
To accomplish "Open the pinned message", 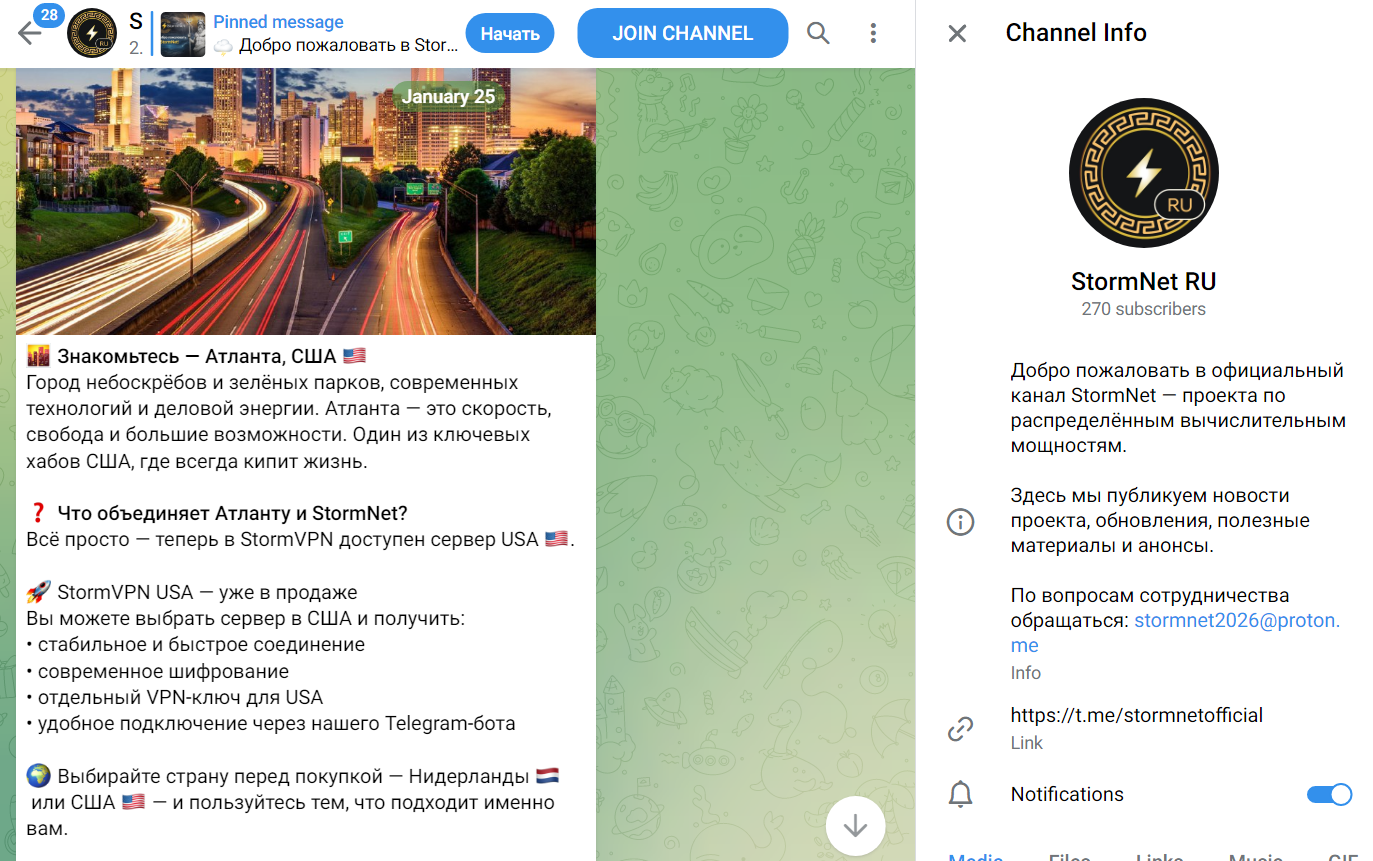I will [x=310, y=34].
